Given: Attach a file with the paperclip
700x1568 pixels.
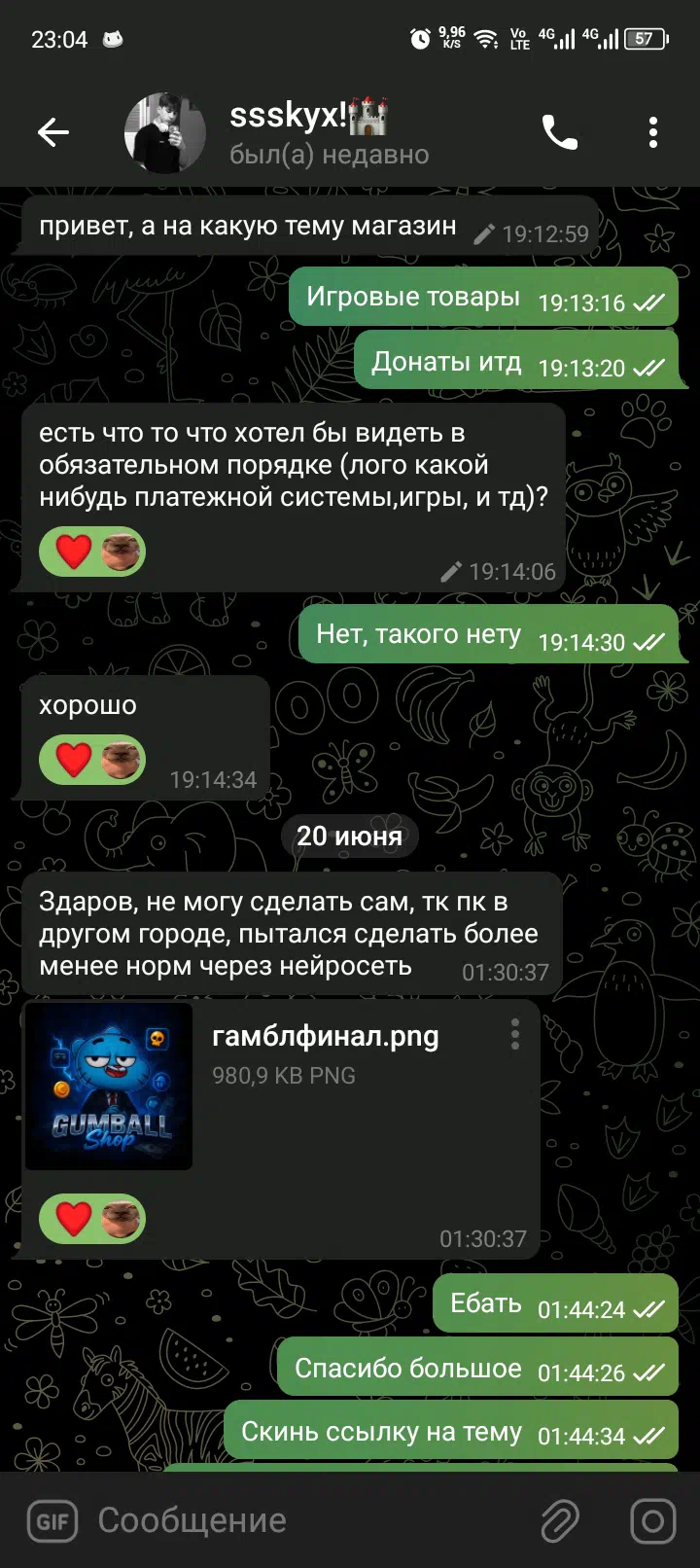Looking at the screenshot, I should pos(560,1521).
